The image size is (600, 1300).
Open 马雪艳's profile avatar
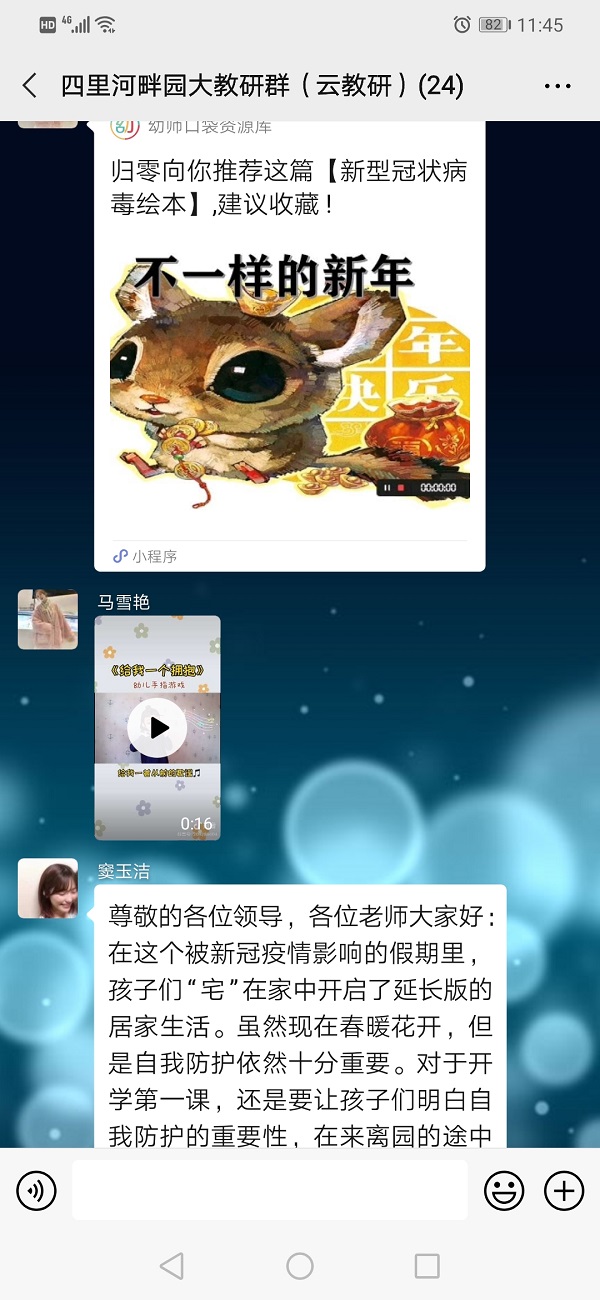(47, 619)
